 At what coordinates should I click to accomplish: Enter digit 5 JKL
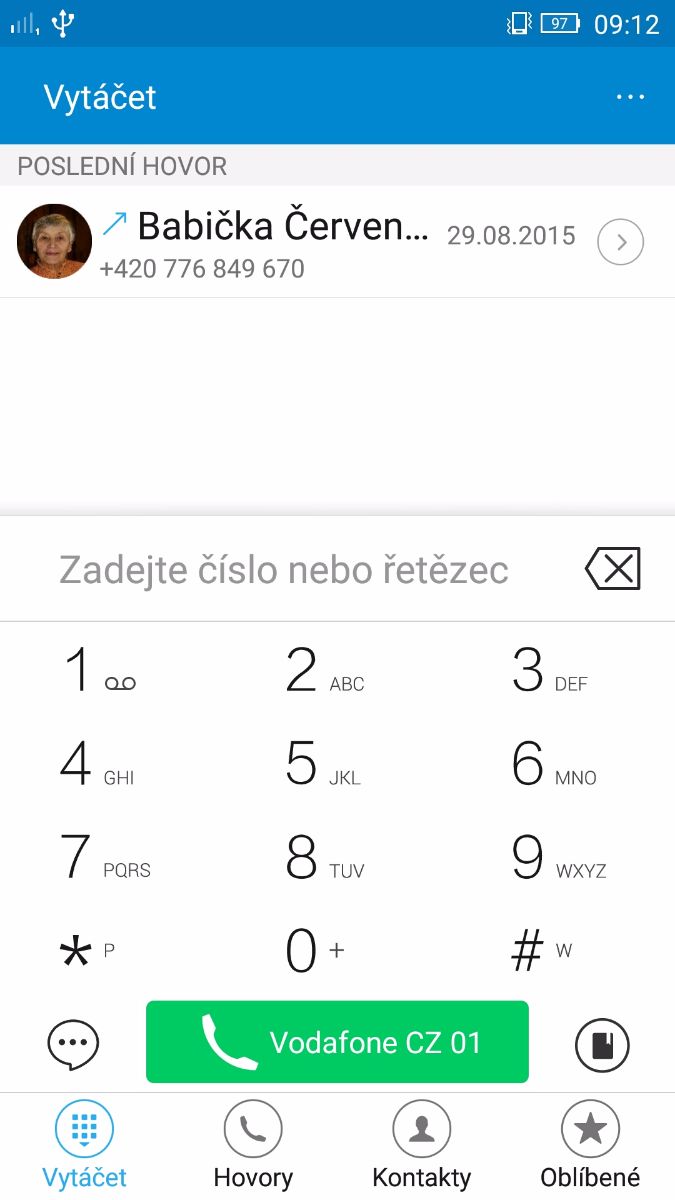click(324, 766)
